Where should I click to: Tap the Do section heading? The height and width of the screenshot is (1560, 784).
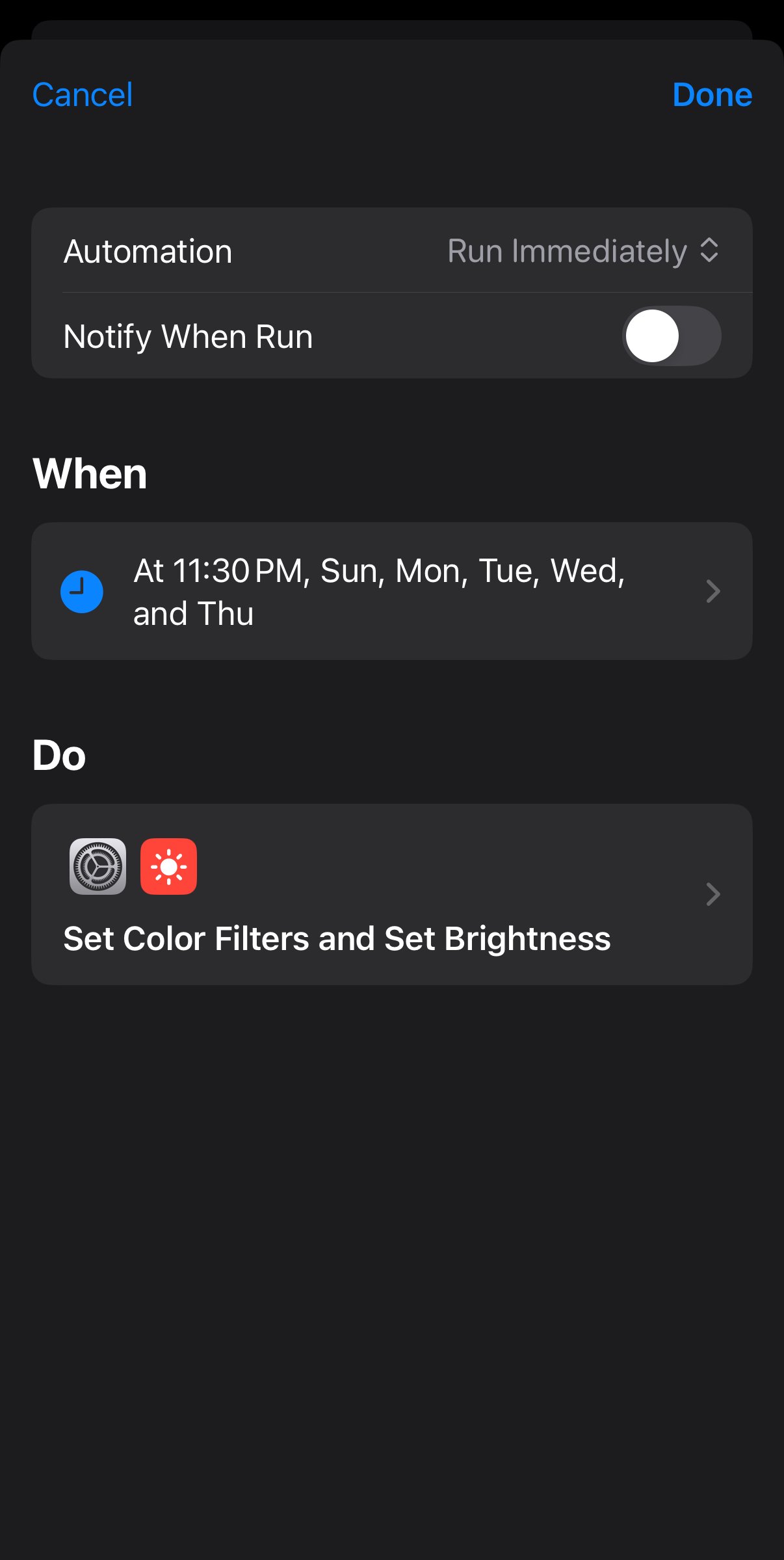[x=59, y=755]
